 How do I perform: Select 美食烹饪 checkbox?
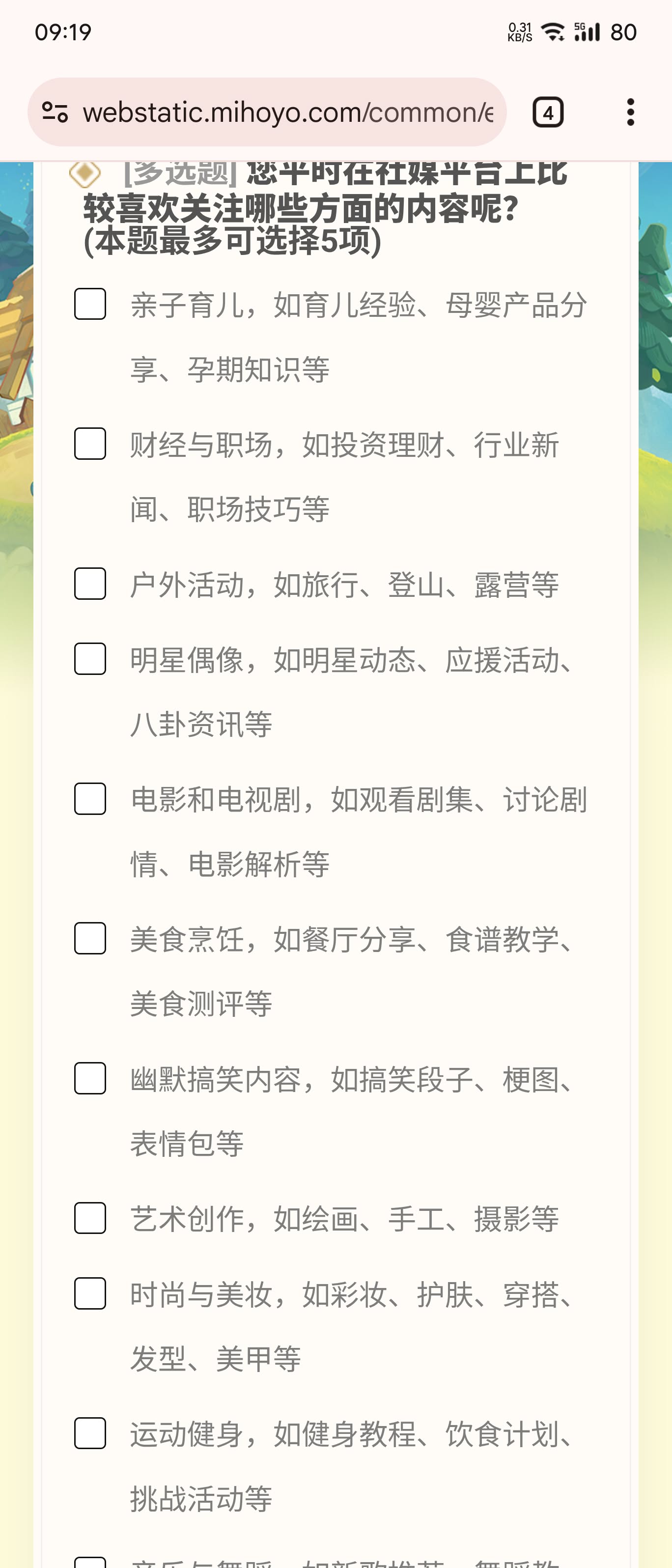pyautogui.click(x=90, y=939)
